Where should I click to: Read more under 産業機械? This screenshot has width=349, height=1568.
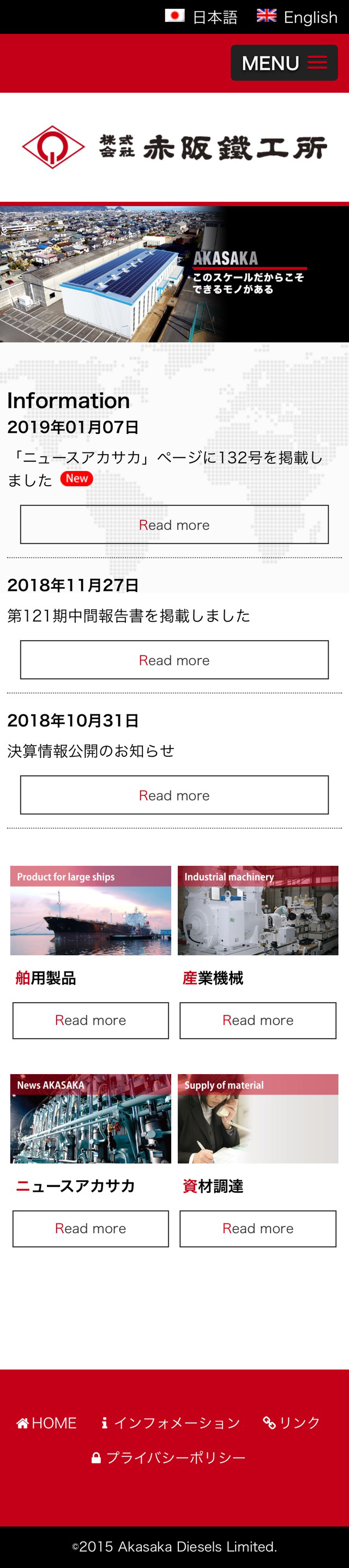(x=257, y=1020)
